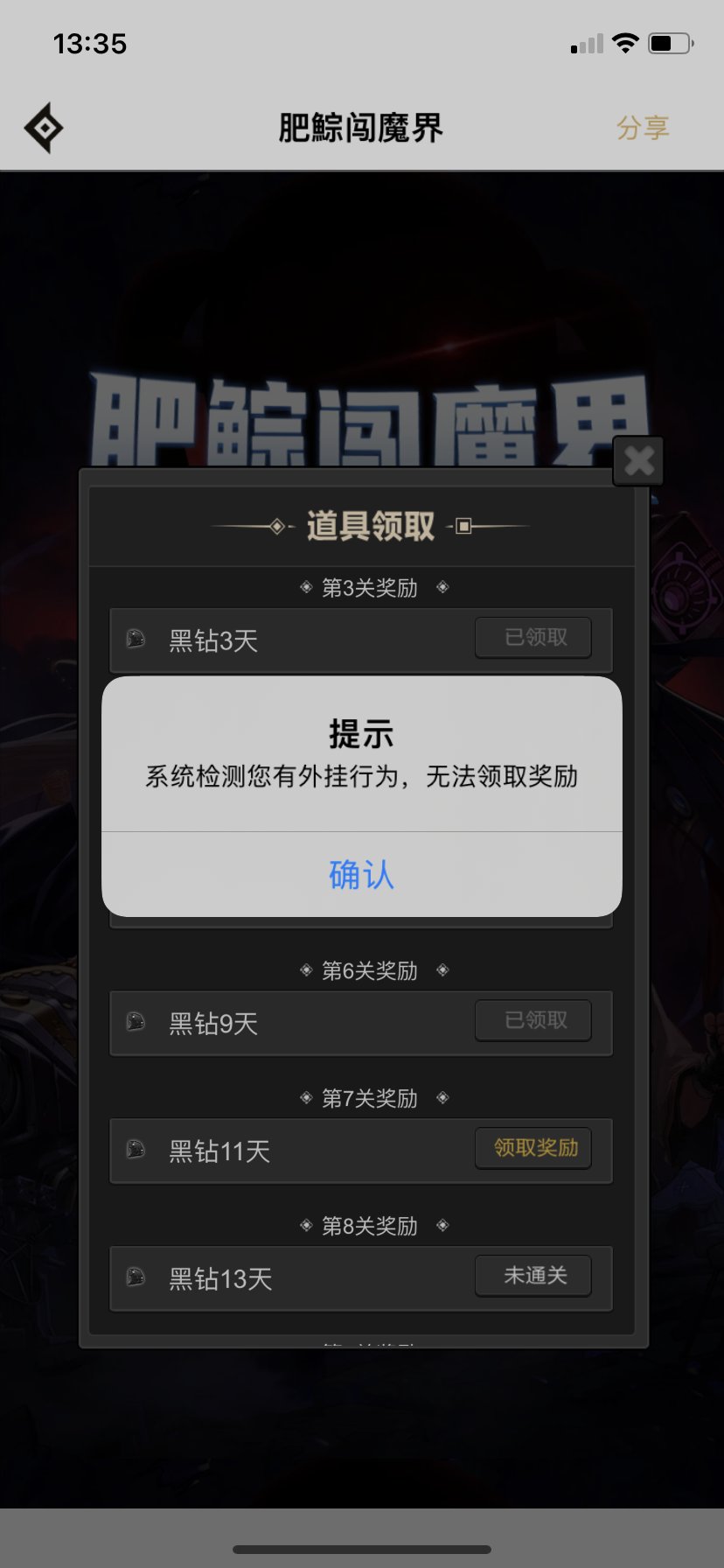Close the 道具领取 panel with the X
Viewport: 724px width, 1568px height.
coord(637,460)
